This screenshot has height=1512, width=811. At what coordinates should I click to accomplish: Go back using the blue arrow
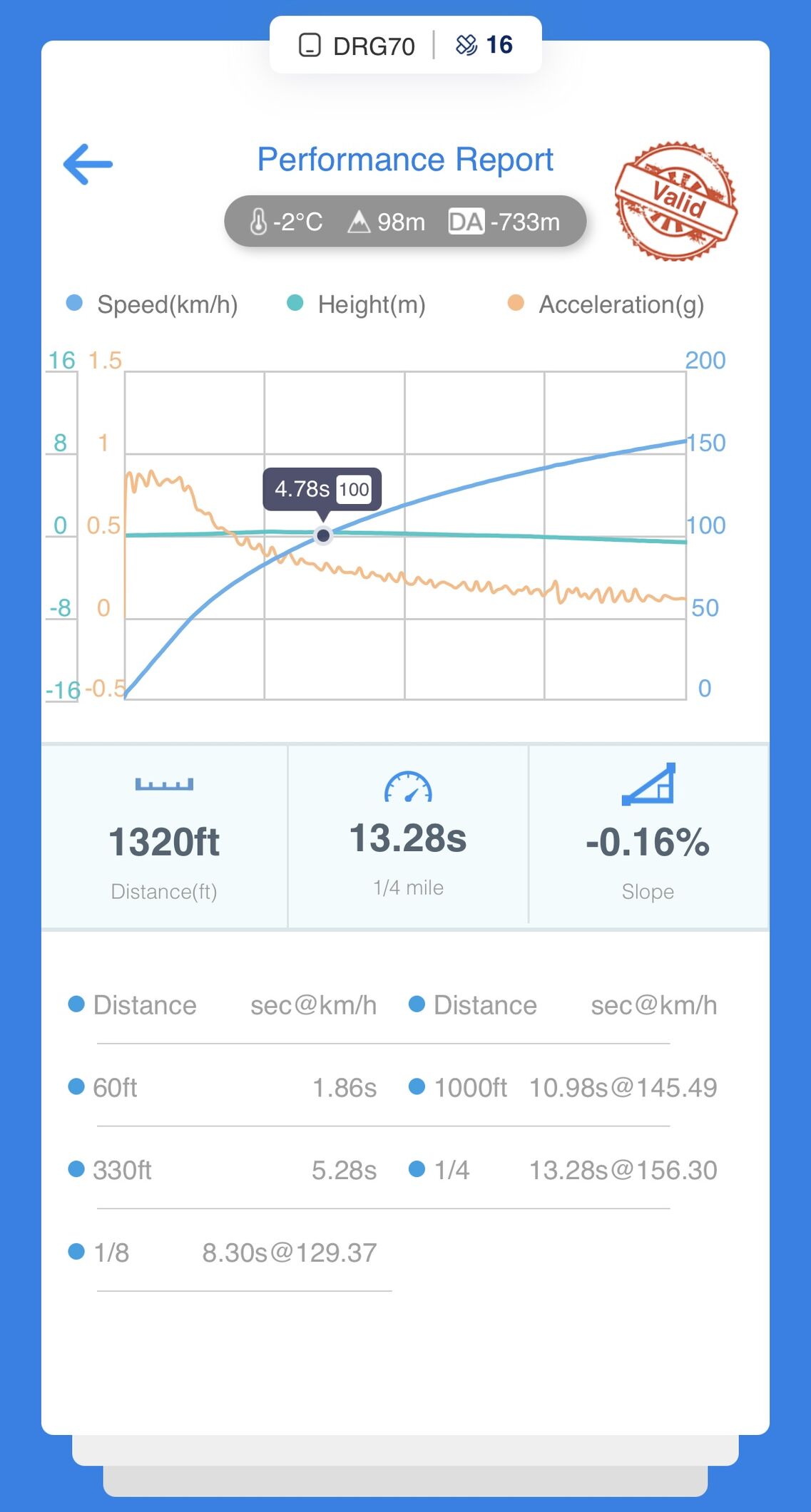point(88,164)
